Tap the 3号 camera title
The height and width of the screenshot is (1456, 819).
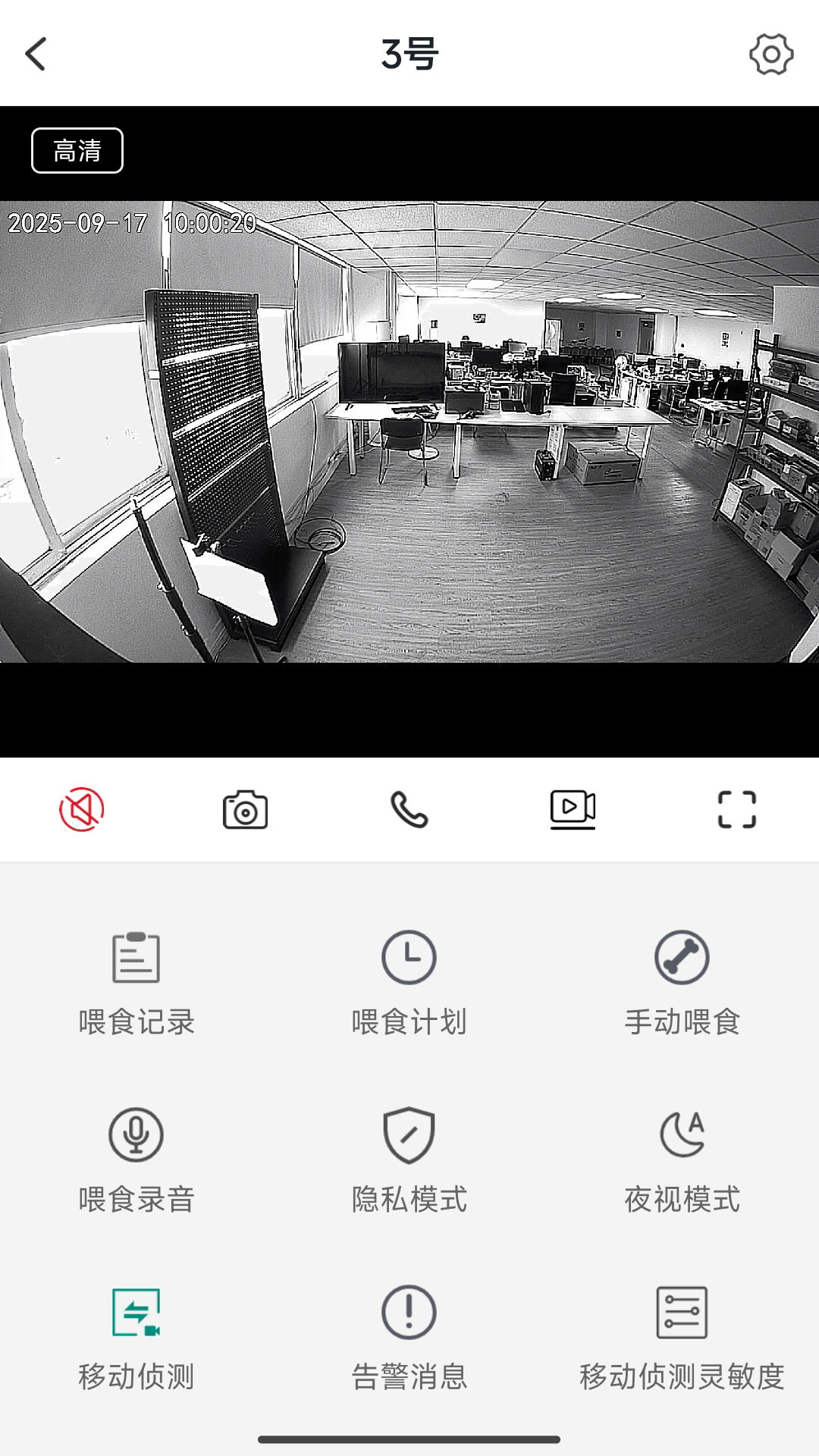pos(409,55)
